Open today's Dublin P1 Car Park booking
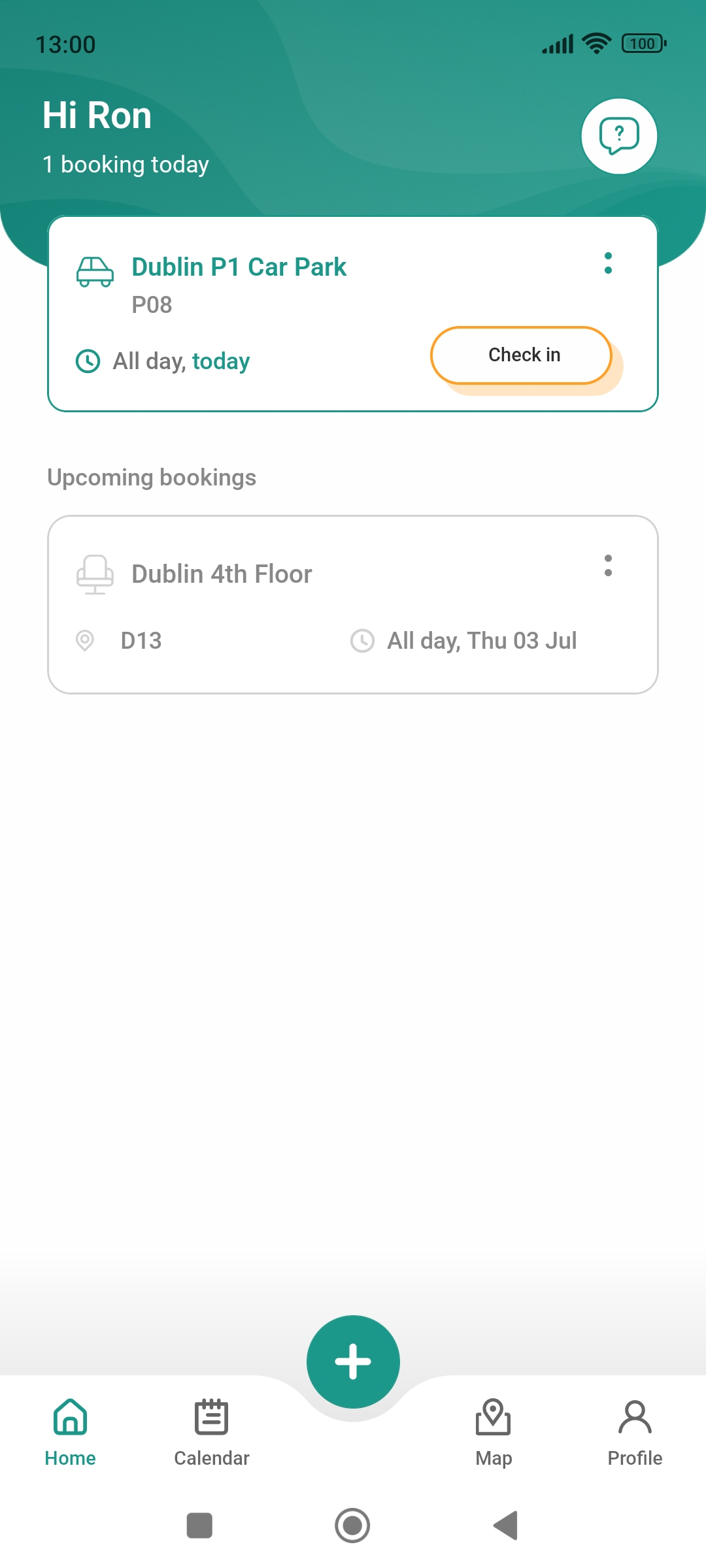Image resolution: width=706 pixels, height=1568 pixels. (x=353, y=314)
